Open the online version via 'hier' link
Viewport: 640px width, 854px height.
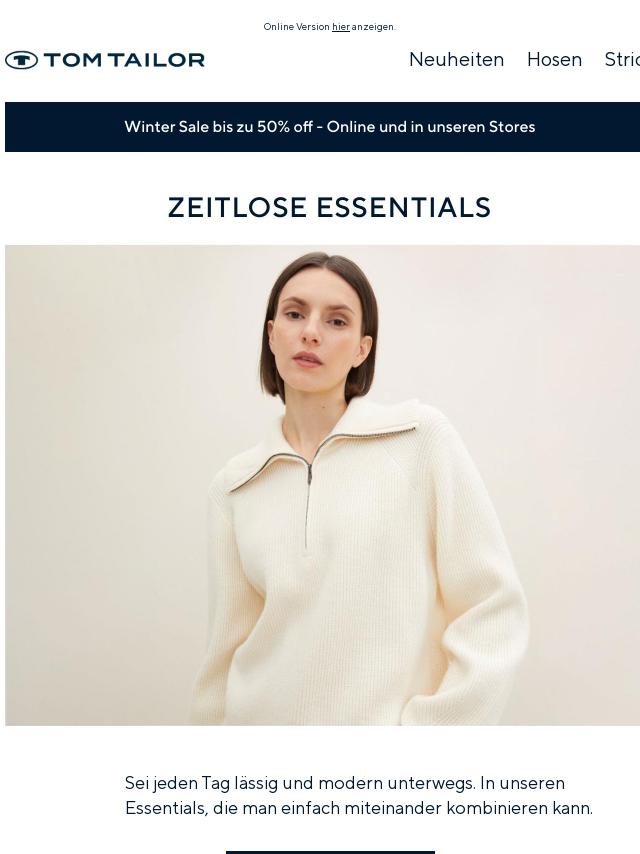point(341,27)
